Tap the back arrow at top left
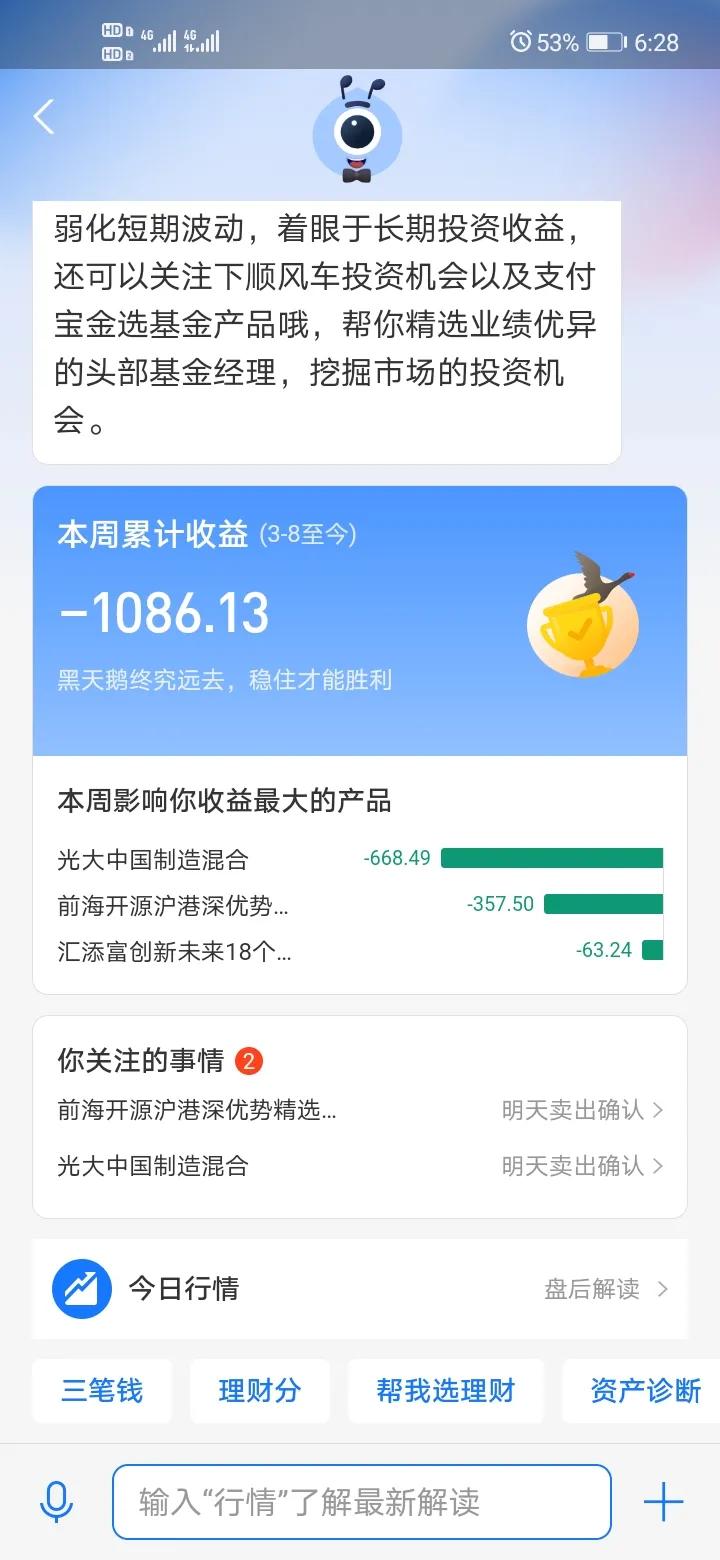 (43, 116)
